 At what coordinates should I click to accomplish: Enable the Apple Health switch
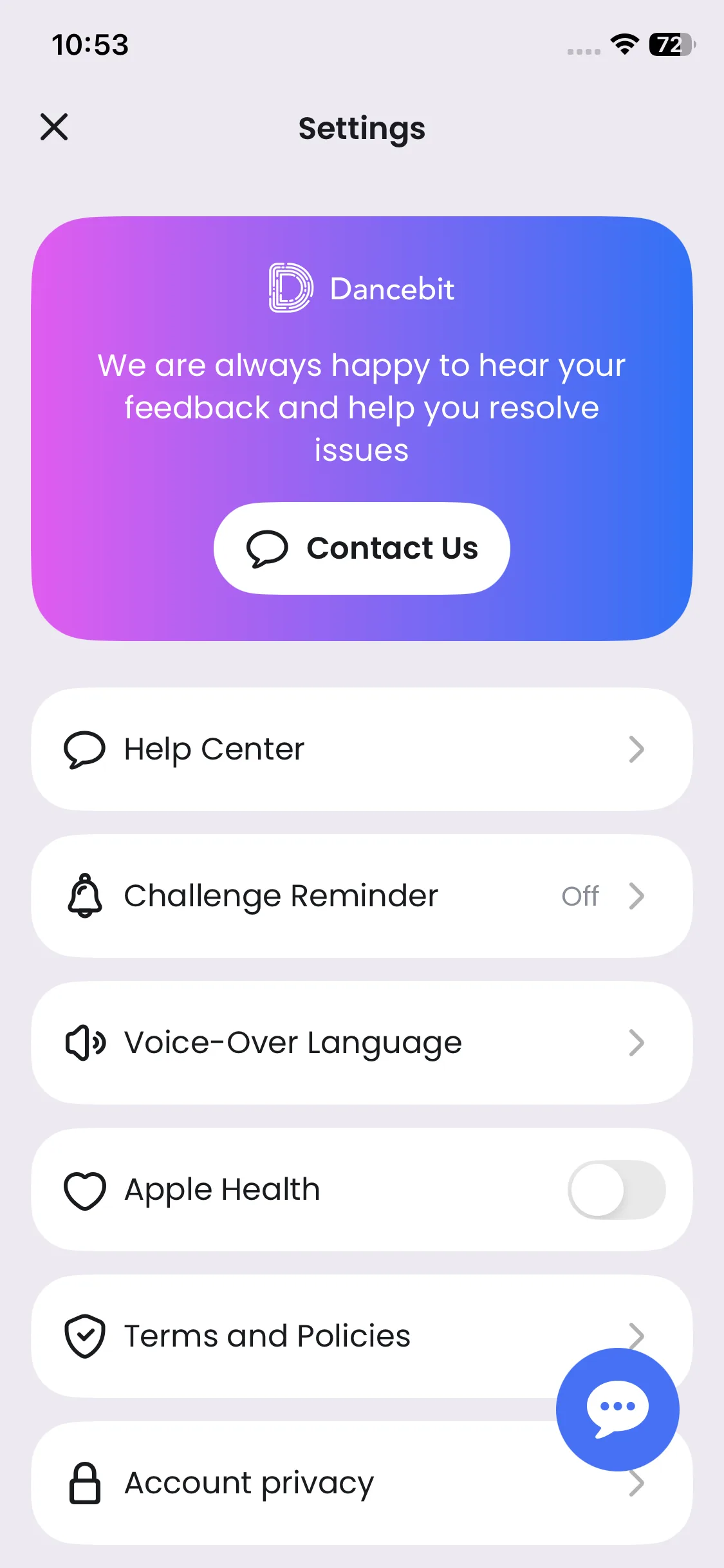(x=616, y=1190)
